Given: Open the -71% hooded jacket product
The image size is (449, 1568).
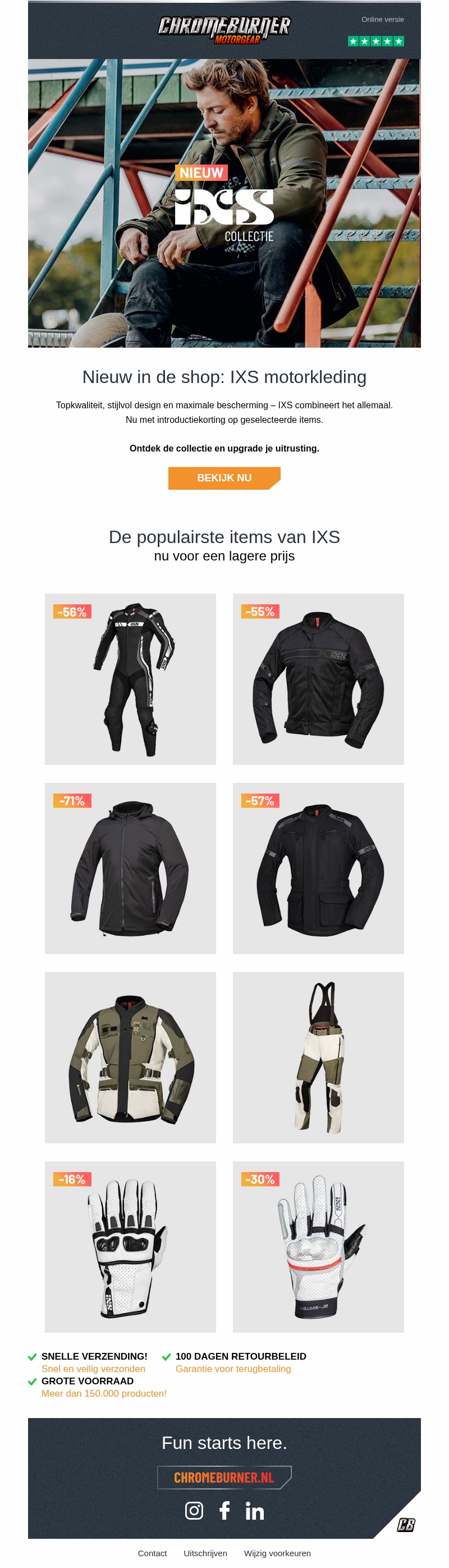Looking at the screenshot, I should click(130, 868).
